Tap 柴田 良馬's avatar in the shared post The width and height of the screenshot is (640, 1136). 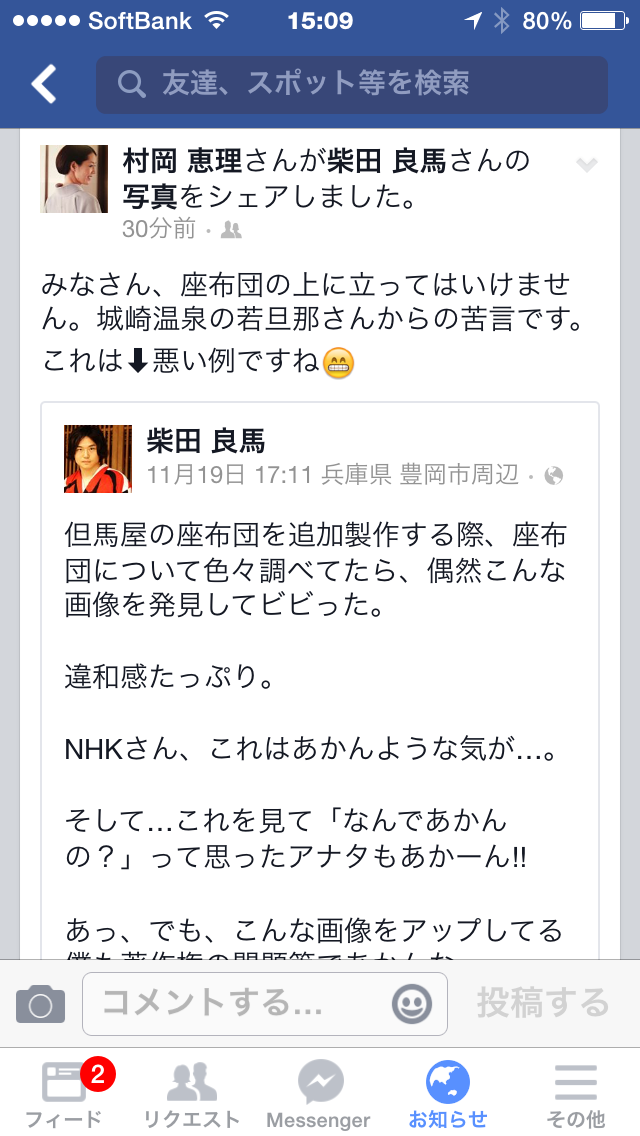pos(98,459)
